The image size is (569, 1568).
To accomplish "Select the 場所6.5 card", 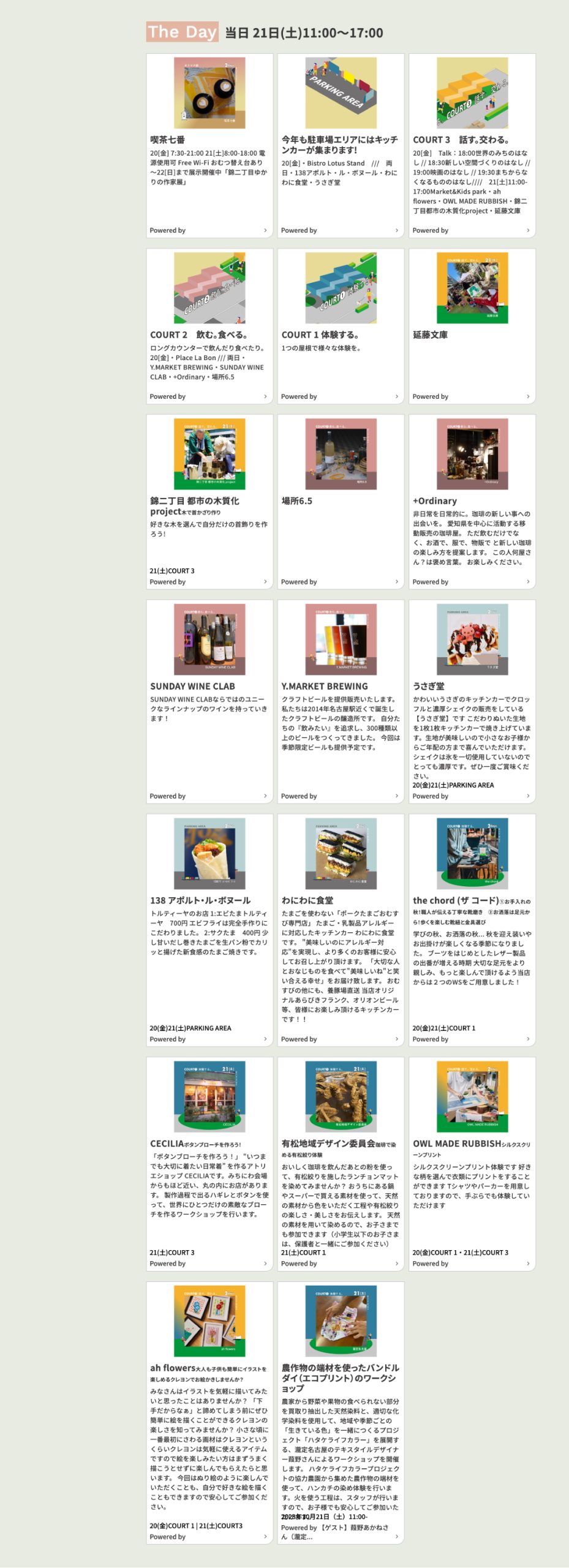I will click(x=341, y=501).
